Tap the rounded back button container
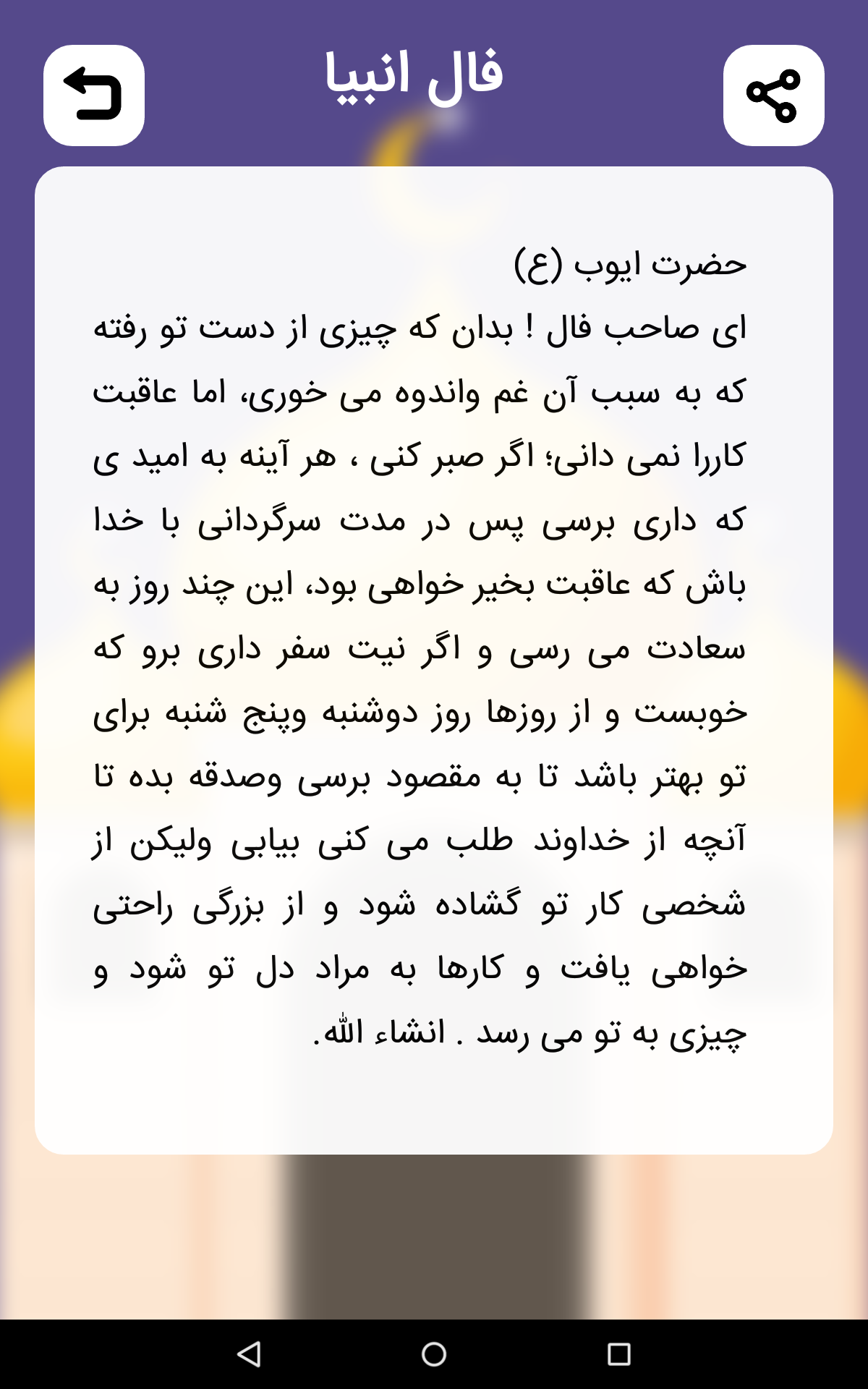Screen dimensions: 868x1389 (93, 93)
